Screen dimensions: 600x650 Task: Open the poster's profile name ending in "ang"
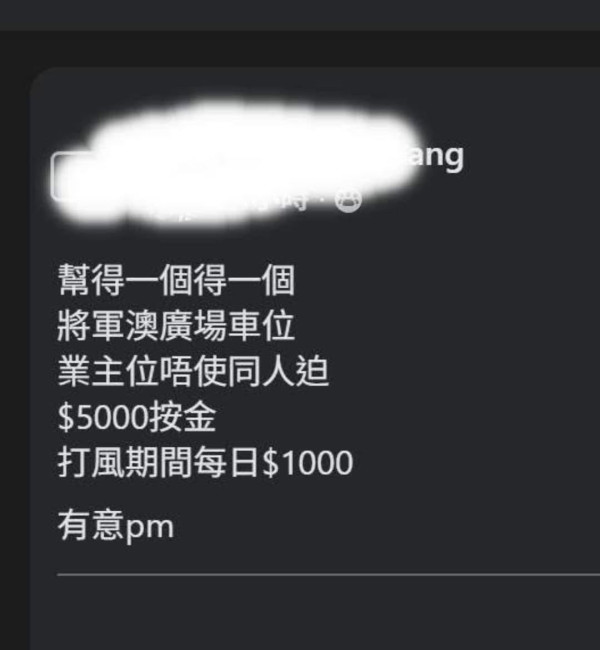point(439,158)
